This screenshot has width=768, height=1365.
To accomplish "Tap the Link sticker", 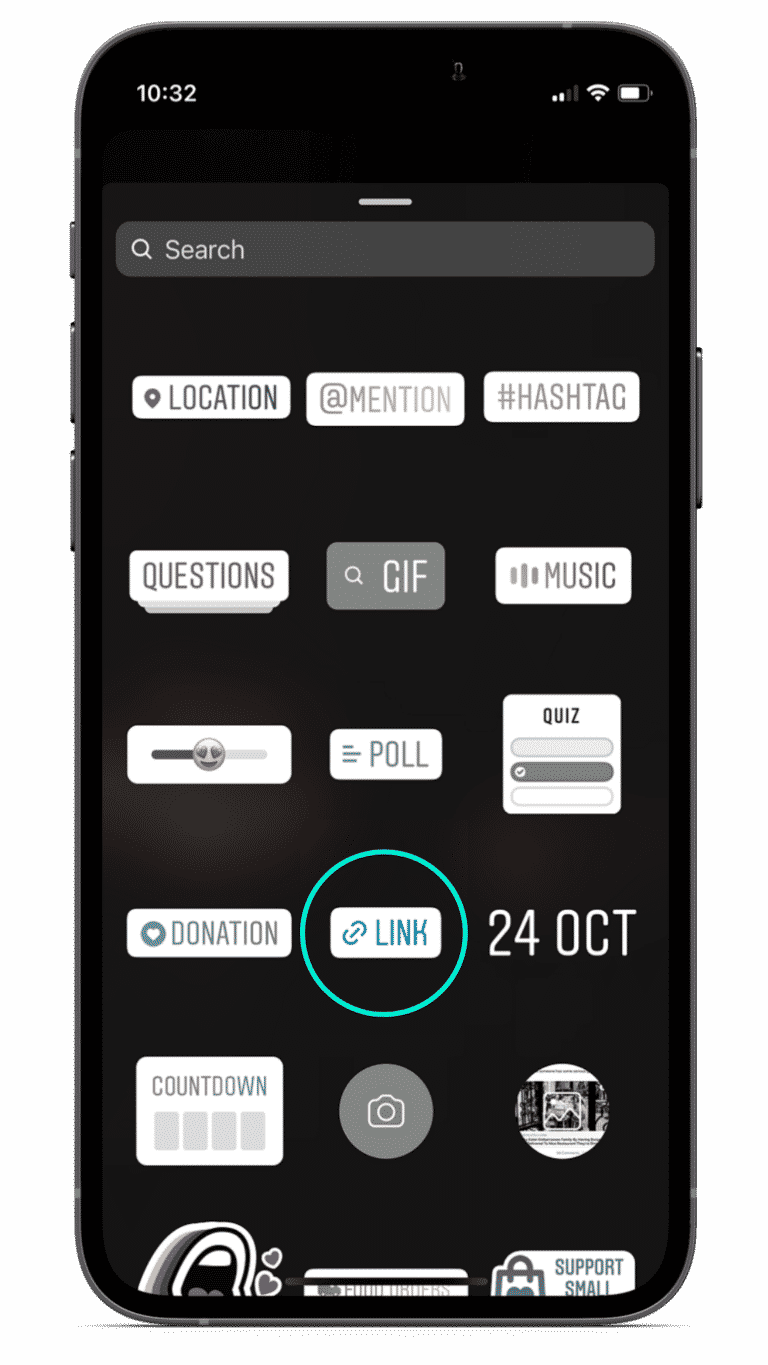I will [x=385, y=933].
